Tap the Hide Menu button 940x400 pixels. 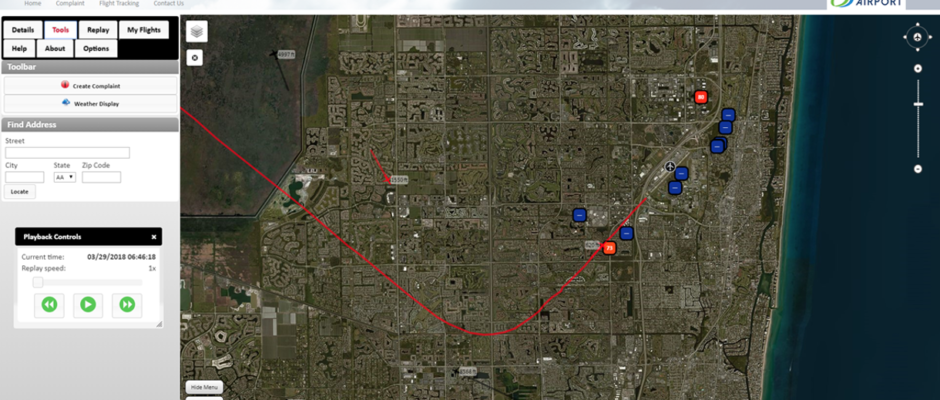tap(203, 387)
